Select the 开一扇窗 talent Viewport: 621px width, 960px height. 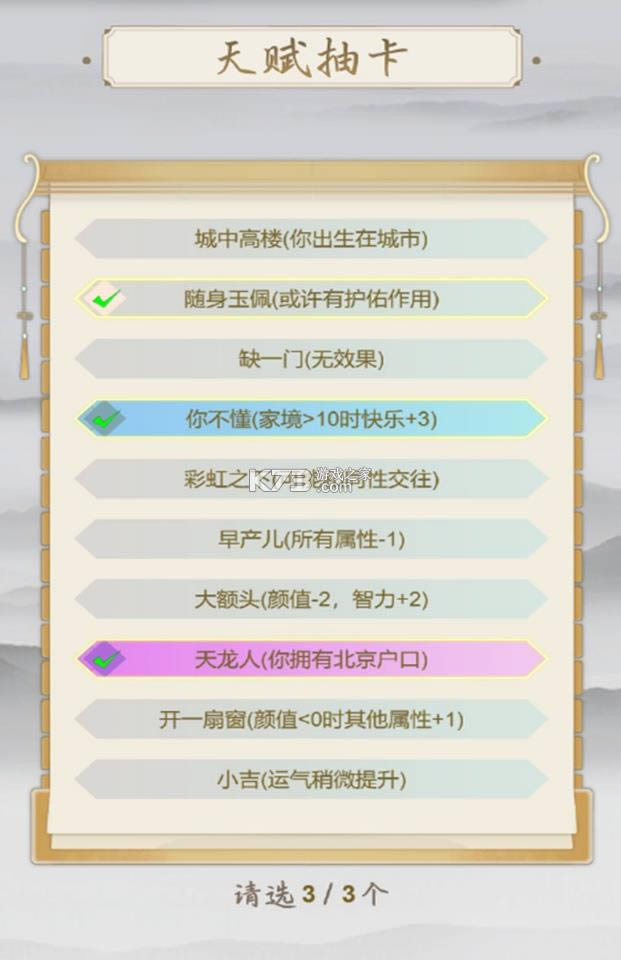(310, 719)
